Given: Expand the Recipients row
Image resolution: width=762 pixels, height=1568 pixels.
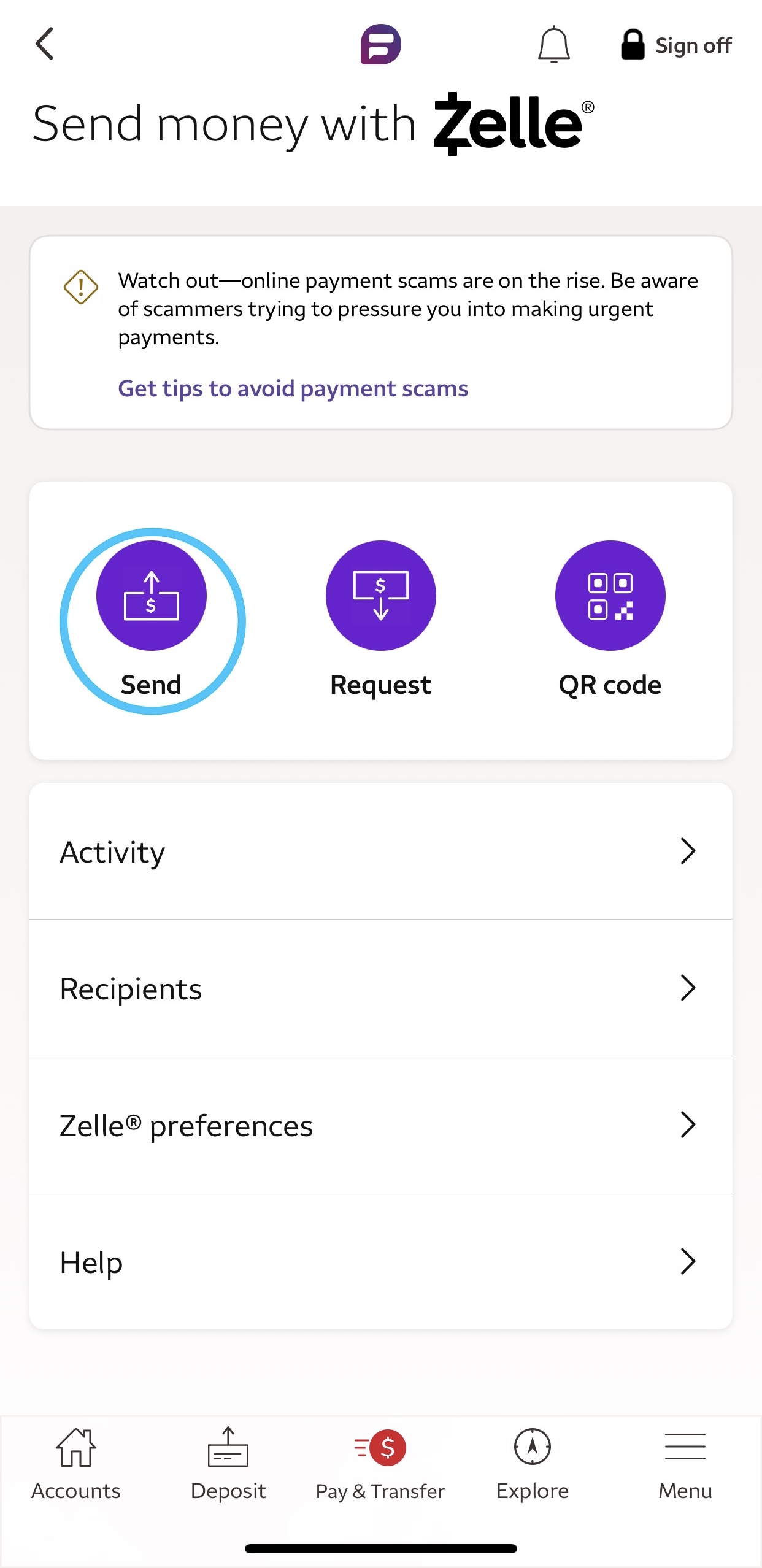Looking at the screenshot, I should click(x=690, y=988).
